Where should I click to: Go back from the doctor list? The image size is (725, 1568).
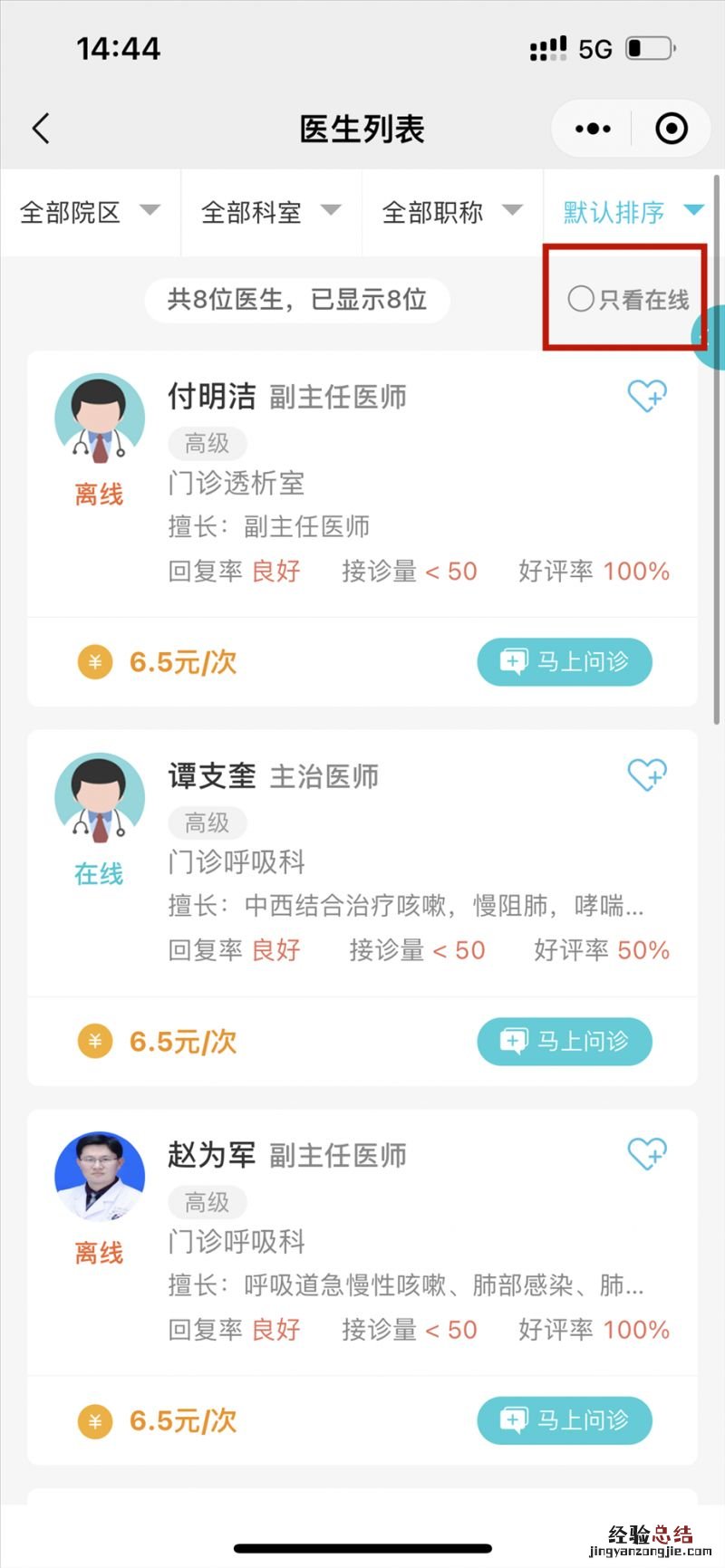pos(41,129)
